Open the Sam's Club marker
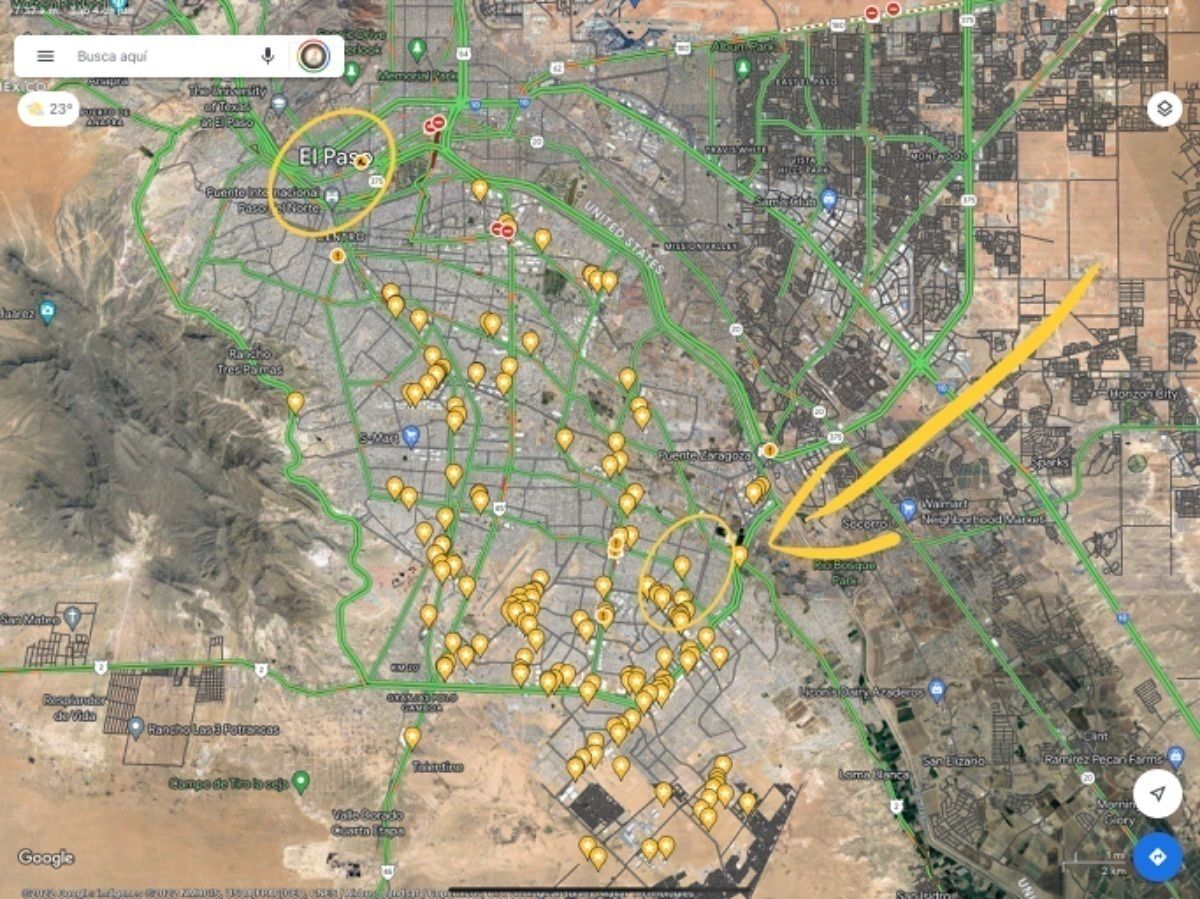Image resolution: width=1200 pixels, height=899 pixels. (828, 199)
